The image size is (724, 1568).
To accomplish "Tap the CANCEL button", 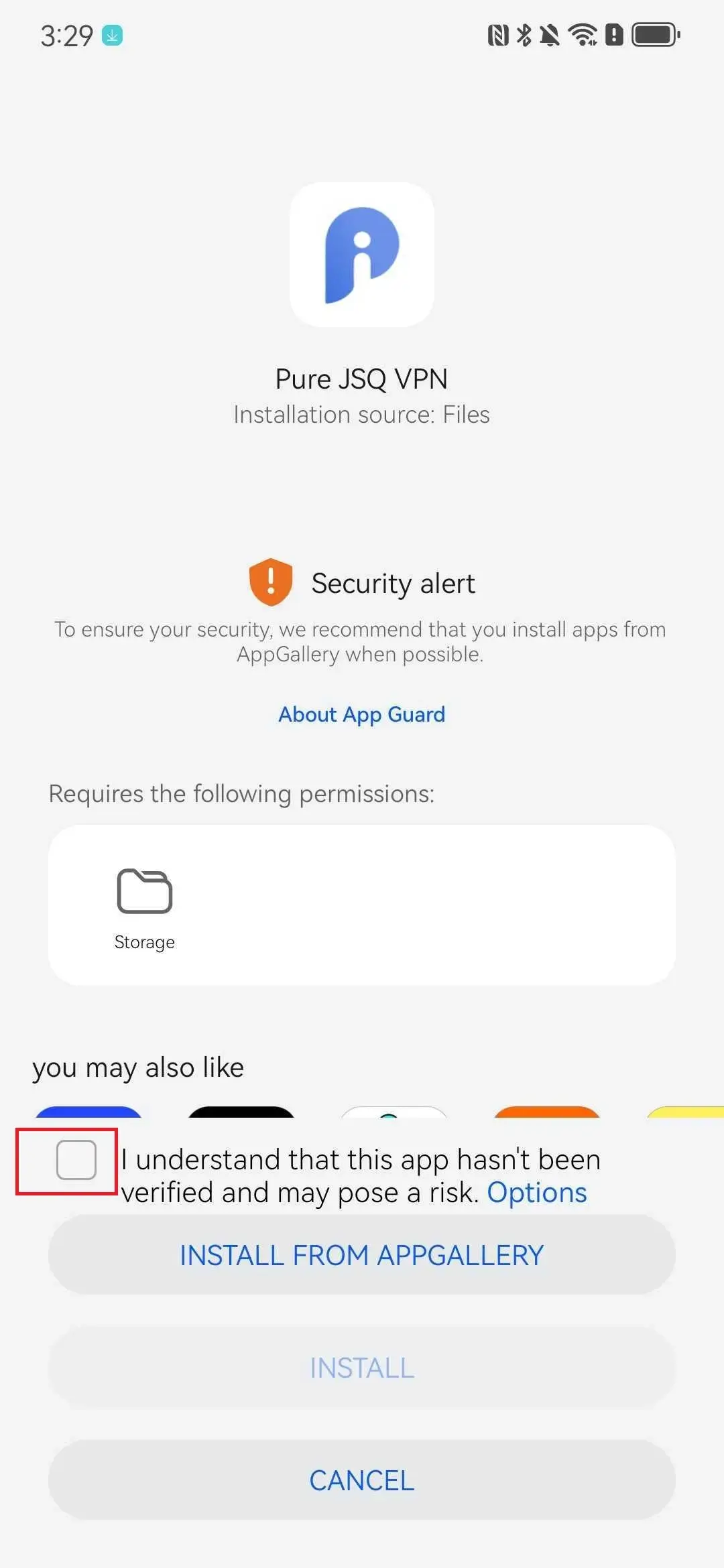I will 361,1481.
